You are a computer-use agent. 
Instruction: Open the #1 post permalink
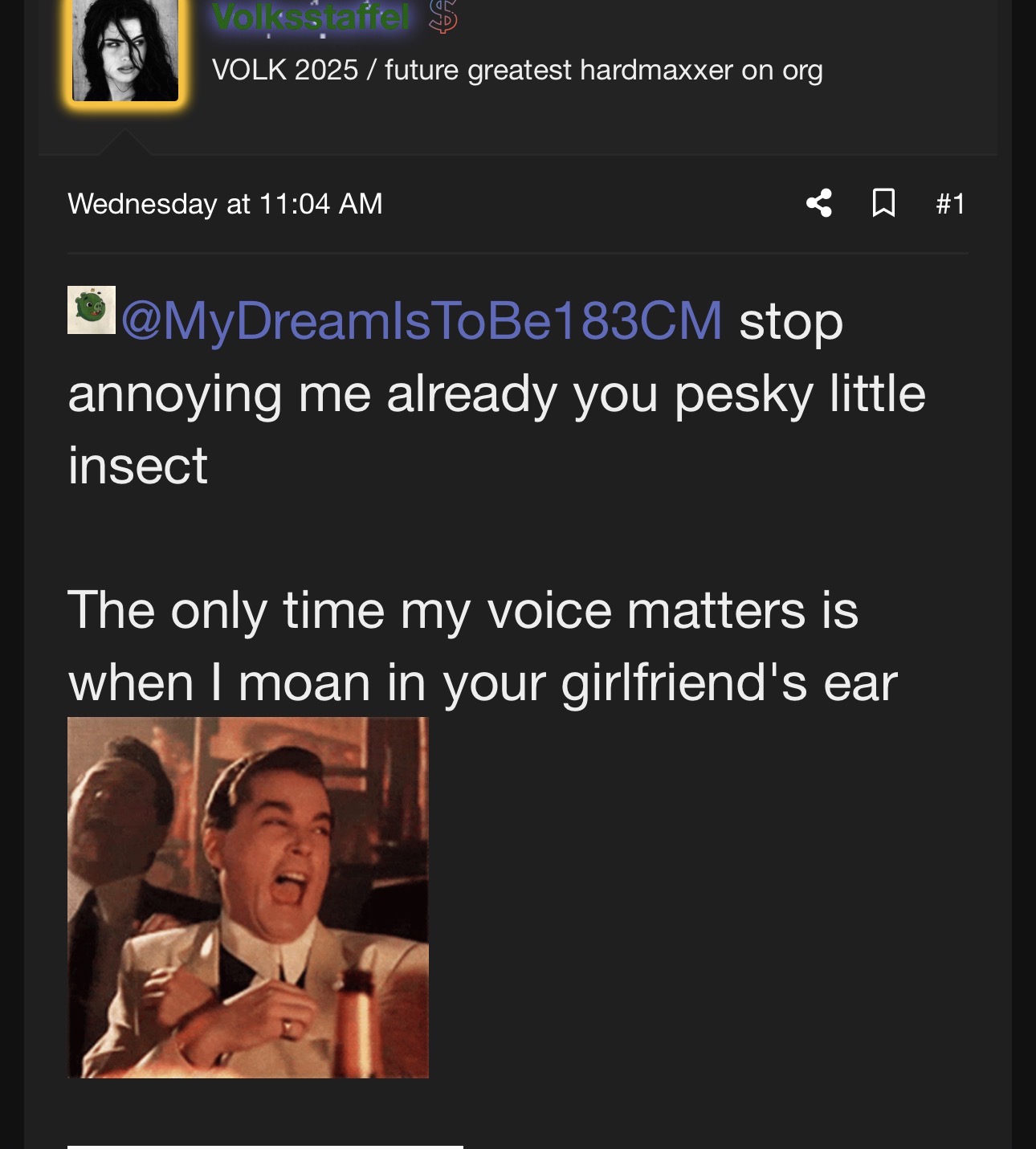[x=950, y=204]
